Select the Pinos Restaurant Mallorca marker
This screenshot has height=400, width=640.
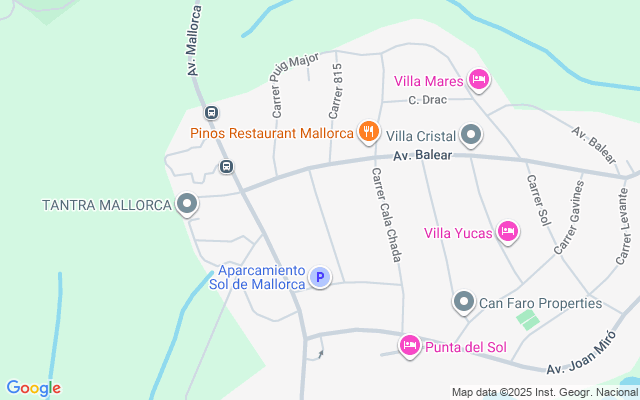coord(369,132)
